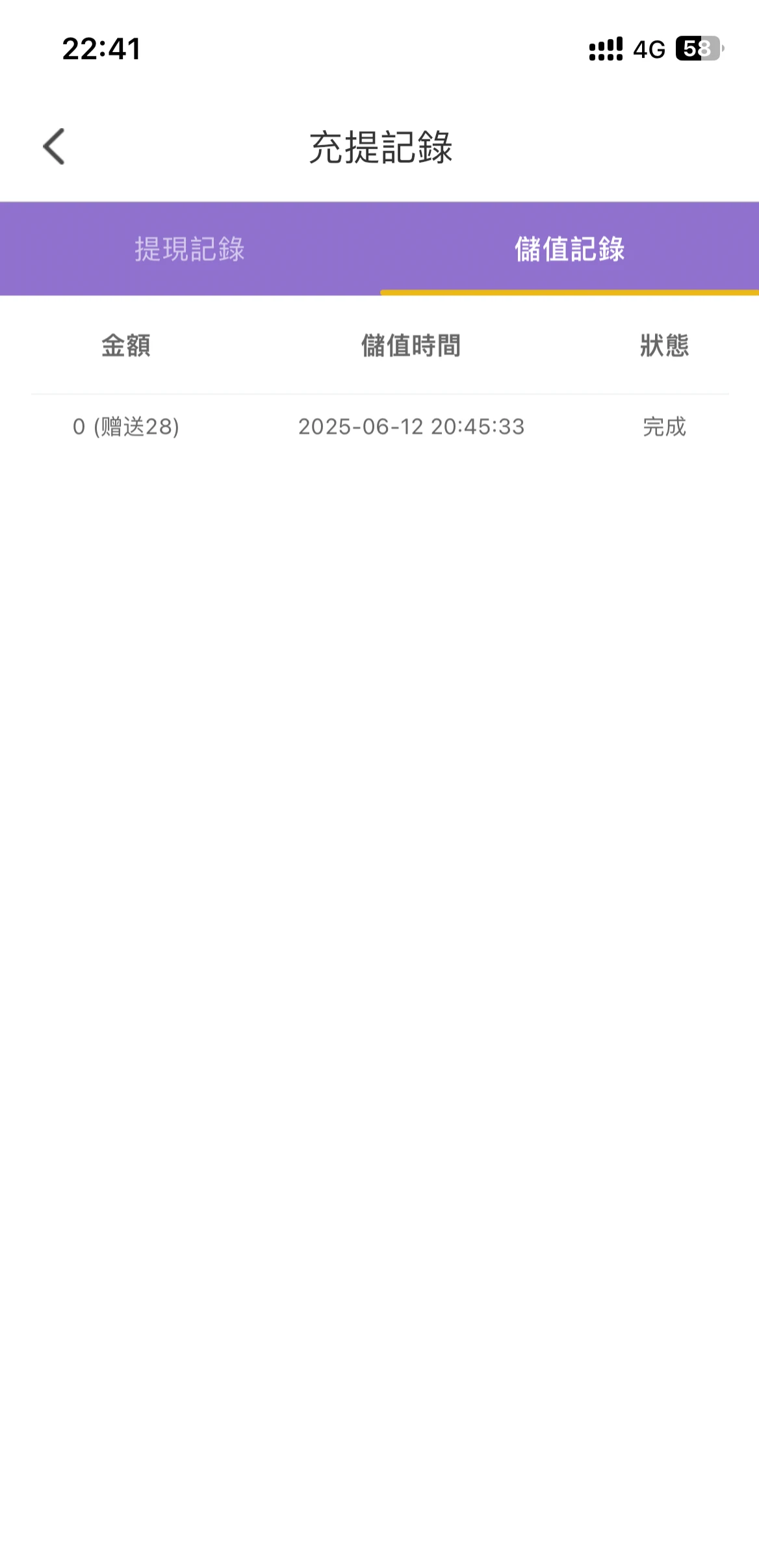The image size is (759, 1568).
Task: Click the 充提記錄 page title
Action: (x=379, y=148)
